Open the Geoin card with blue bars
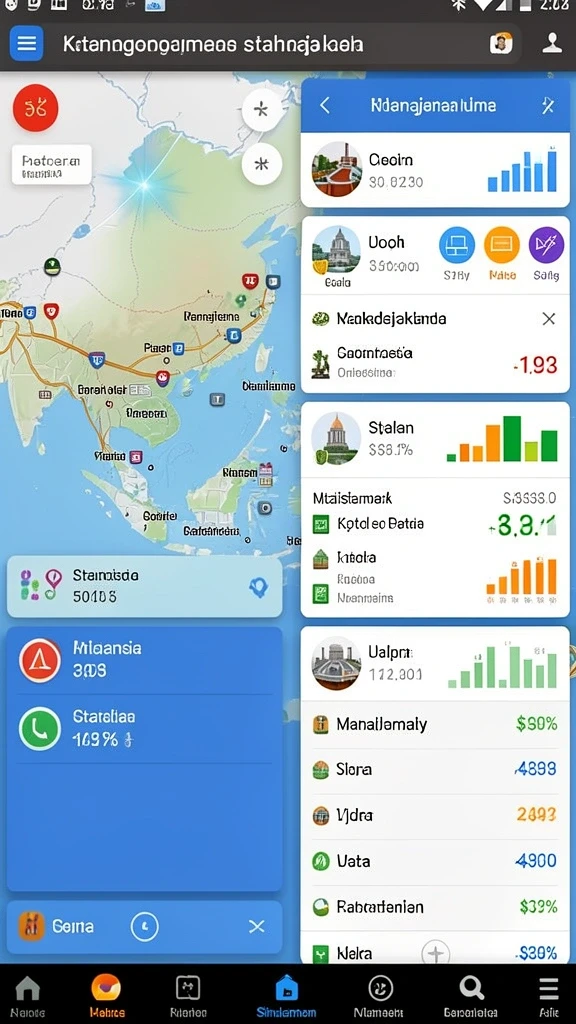This screenshot has height=1024, width=576. point(435,170)
